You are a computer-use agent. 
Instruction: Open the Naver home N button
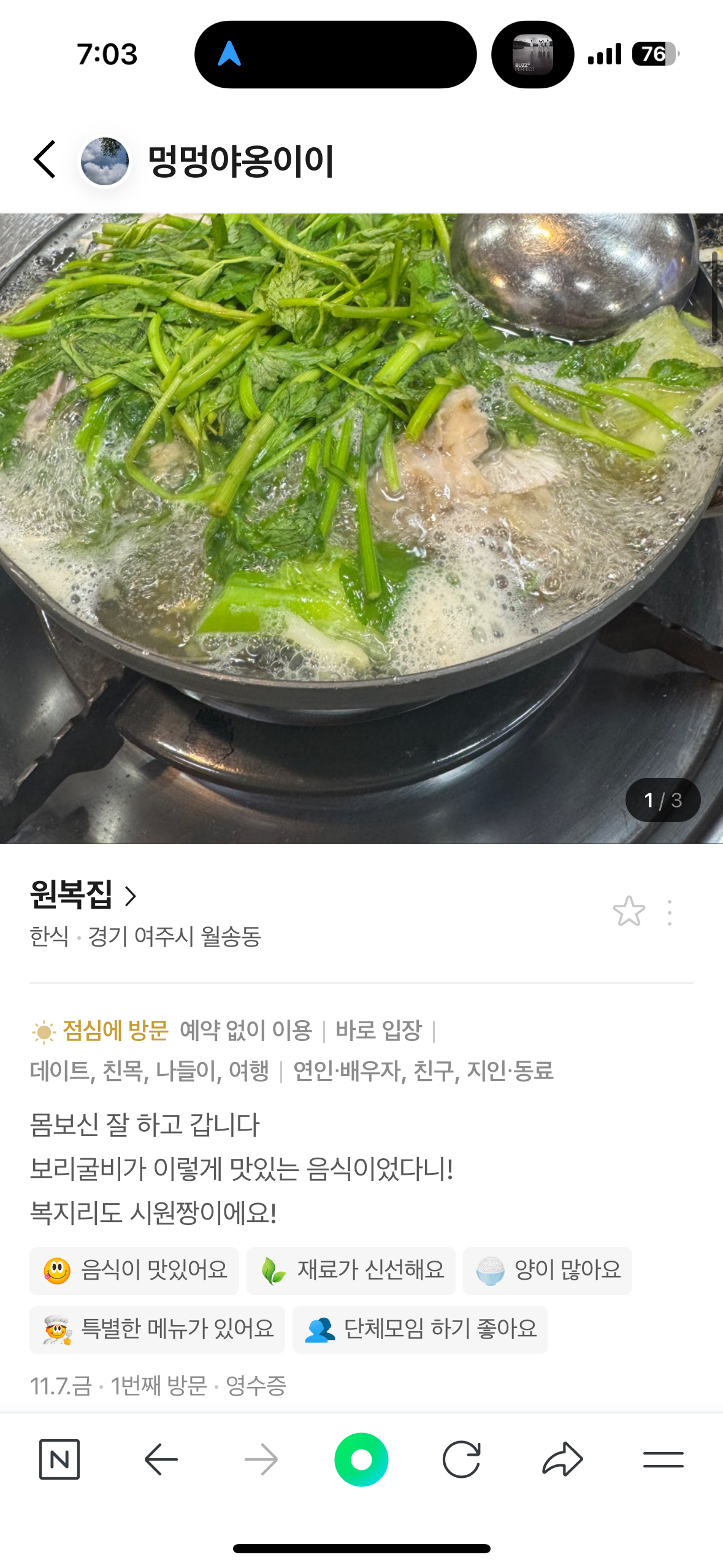point(59,1459)
